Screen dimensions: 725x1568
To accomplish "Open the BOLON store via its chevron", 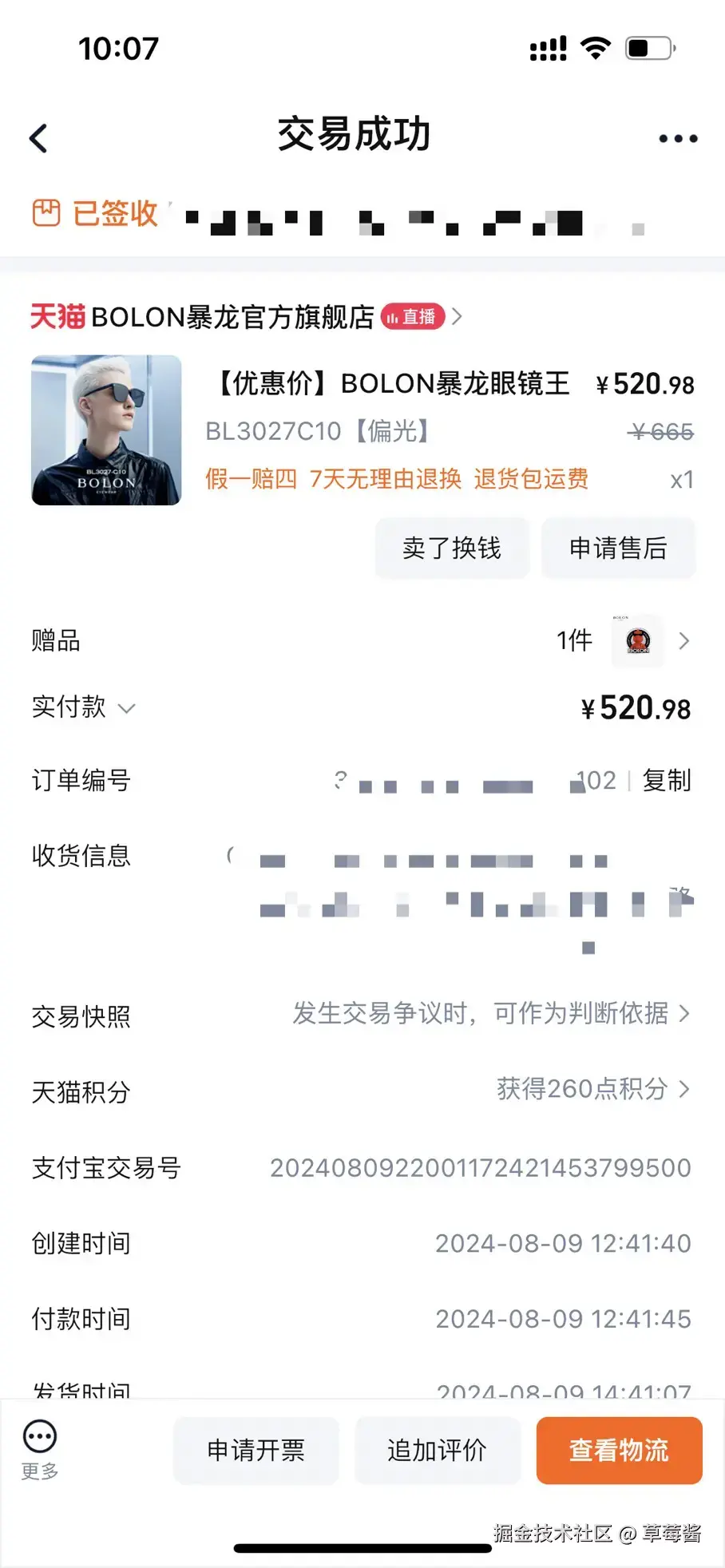I will tap(457, 316).
